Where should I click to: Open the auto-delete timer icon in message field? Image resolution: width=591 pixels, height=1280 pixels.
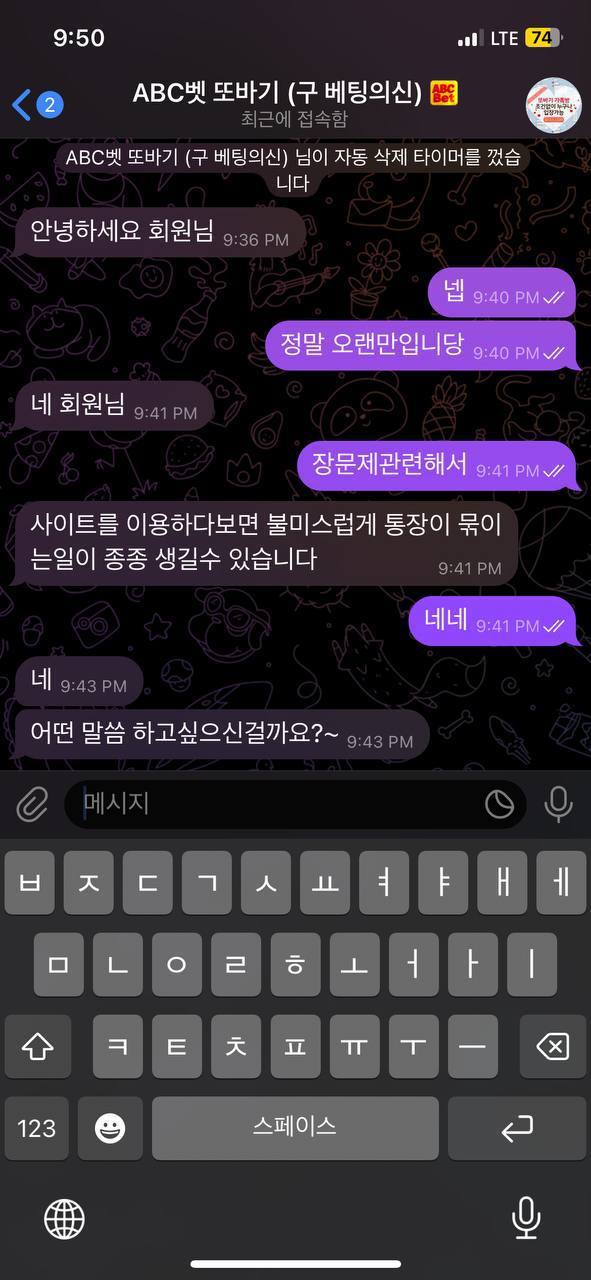pos(499,804)
